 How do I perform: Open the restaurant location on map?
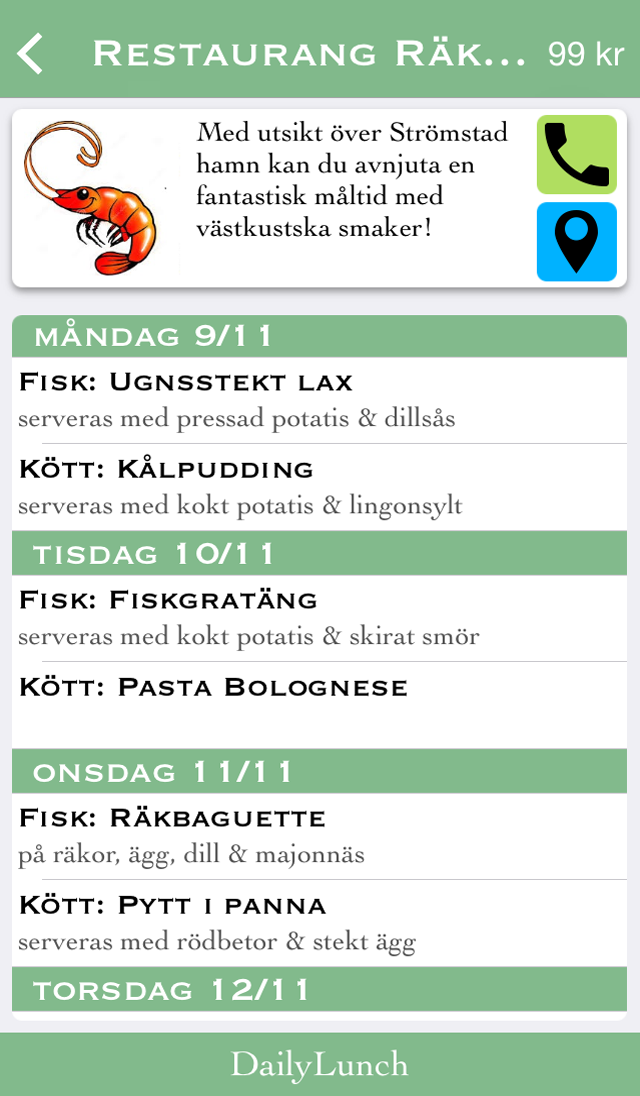(x=576, y=242)
